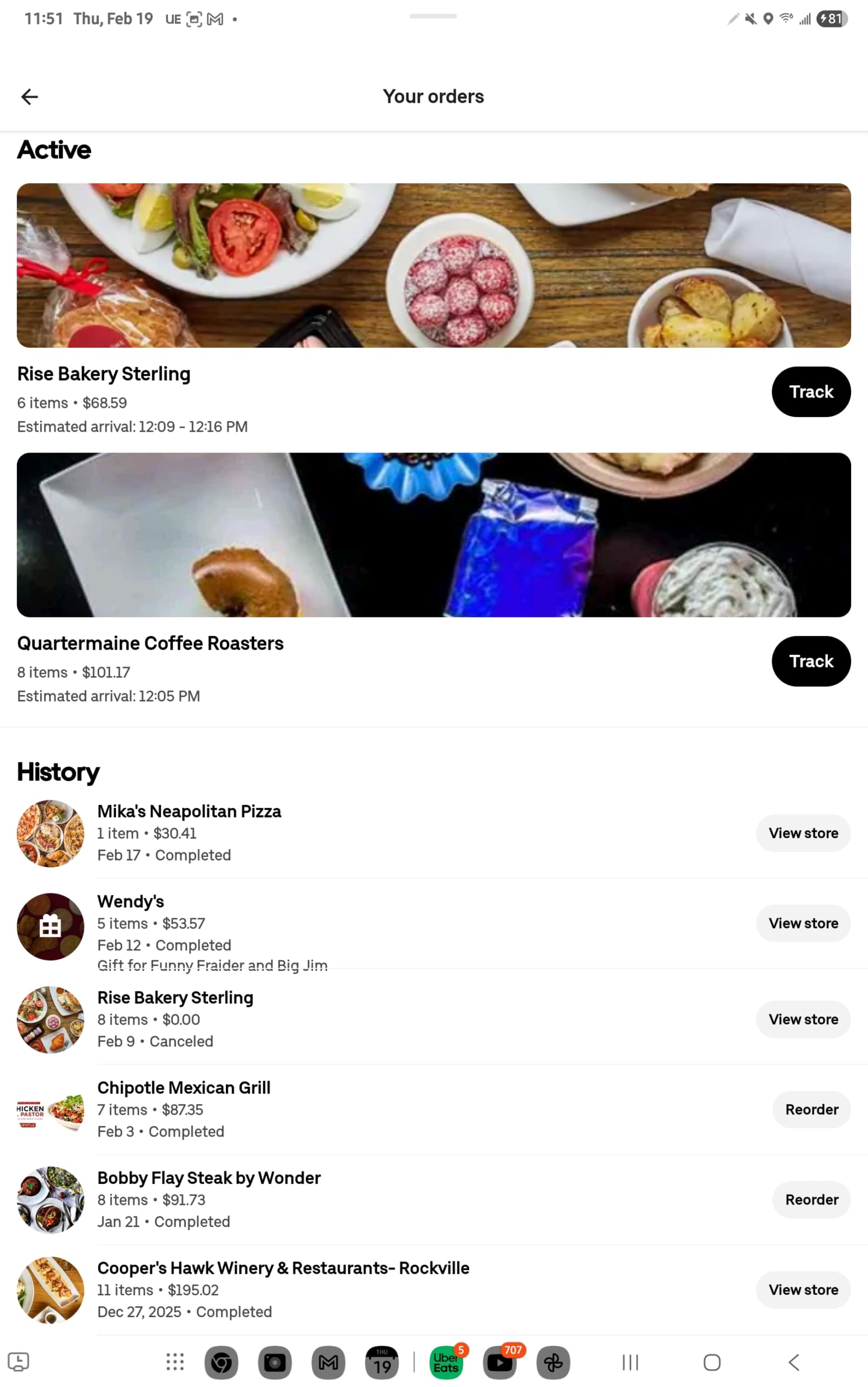Screen dimensions: 868x1387
Task: Reorder from Chipotle Mexican Grill
Action: 811,1109
